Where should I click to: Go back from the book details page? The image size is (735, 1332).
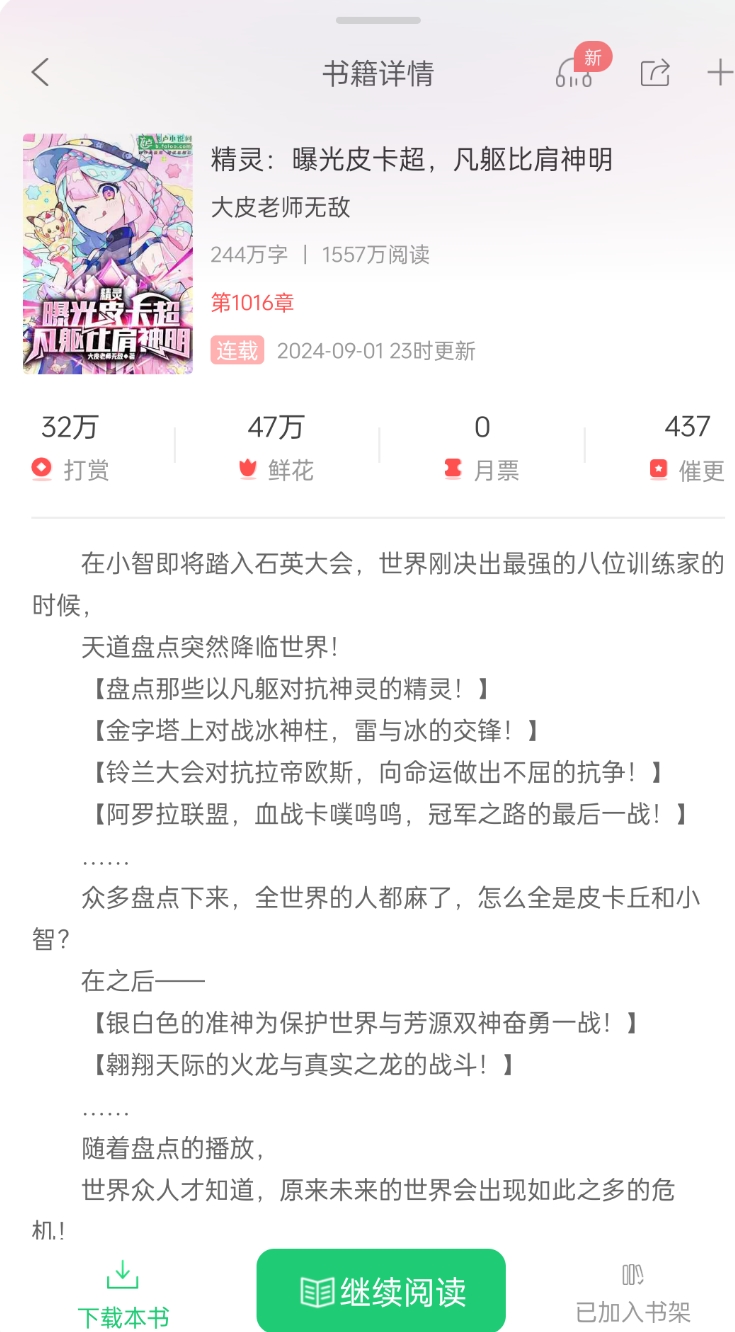[40, 73]
